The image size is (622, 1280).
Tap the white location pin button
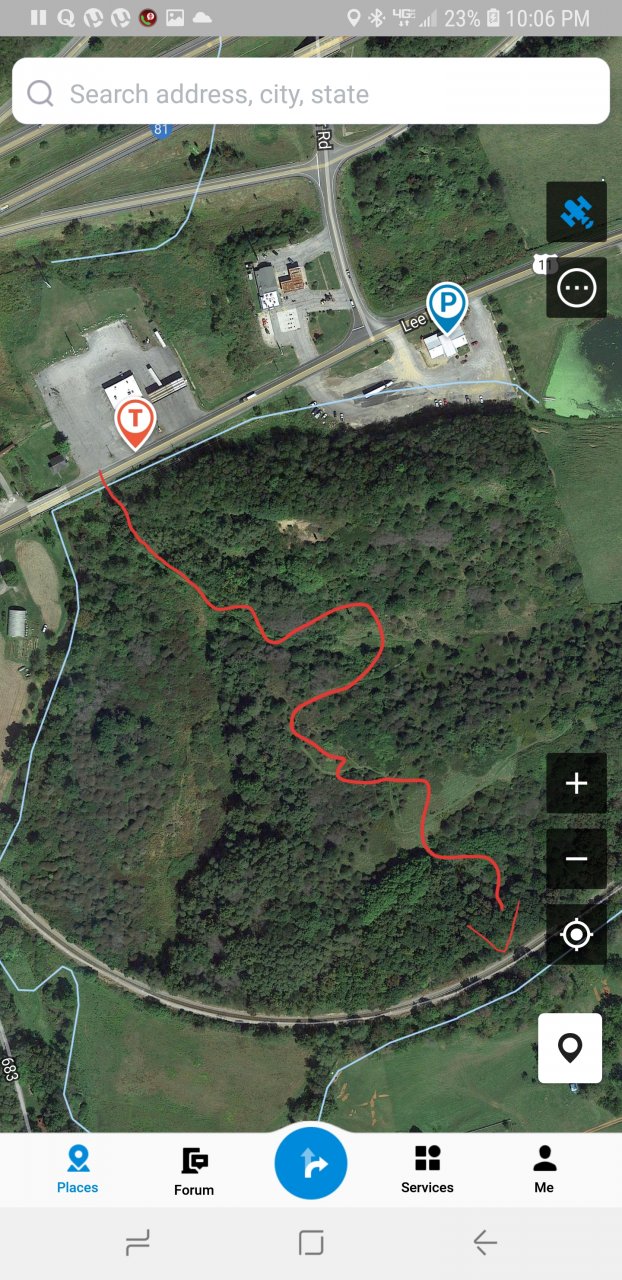570,1048
